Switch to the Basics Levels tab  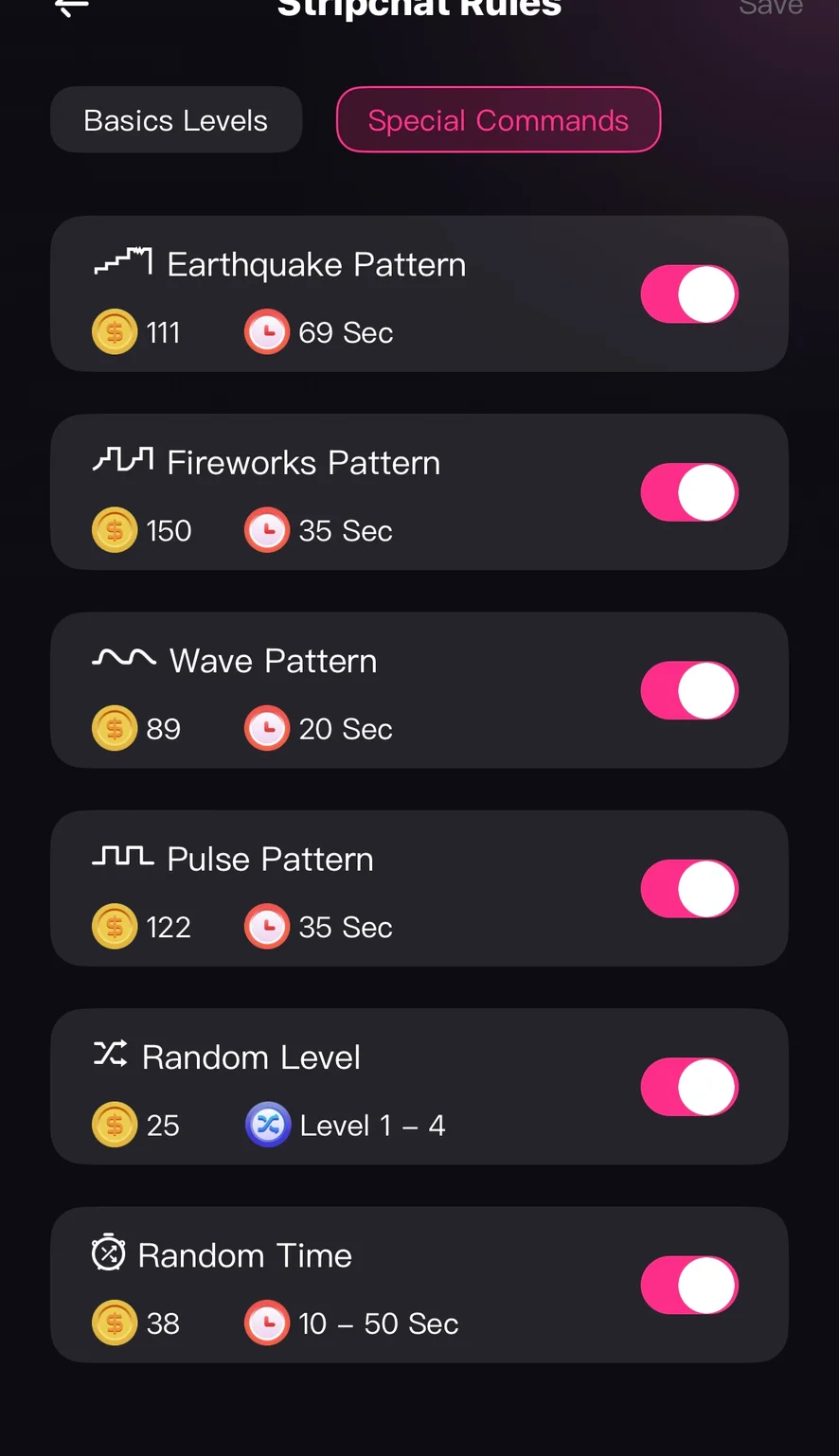176,120
